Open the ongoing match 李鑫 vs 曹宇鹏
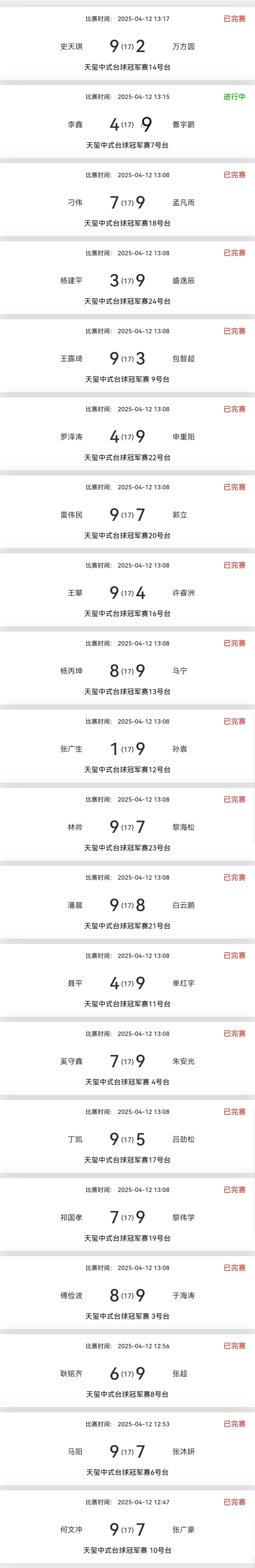The width and height of the screenshot is (255, 1568). click(x=127, y=124)
